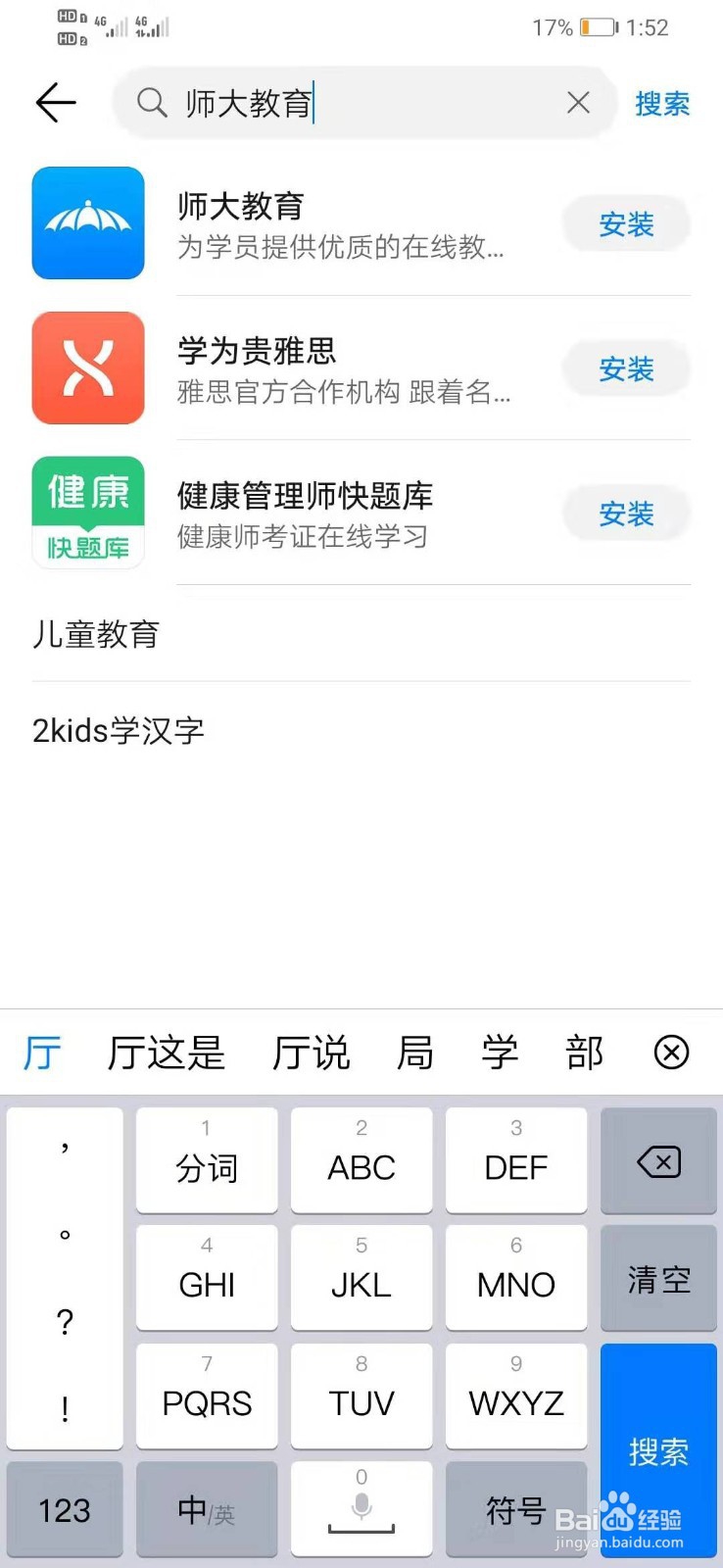Tap the back arrow at top left

pos(56,102)
